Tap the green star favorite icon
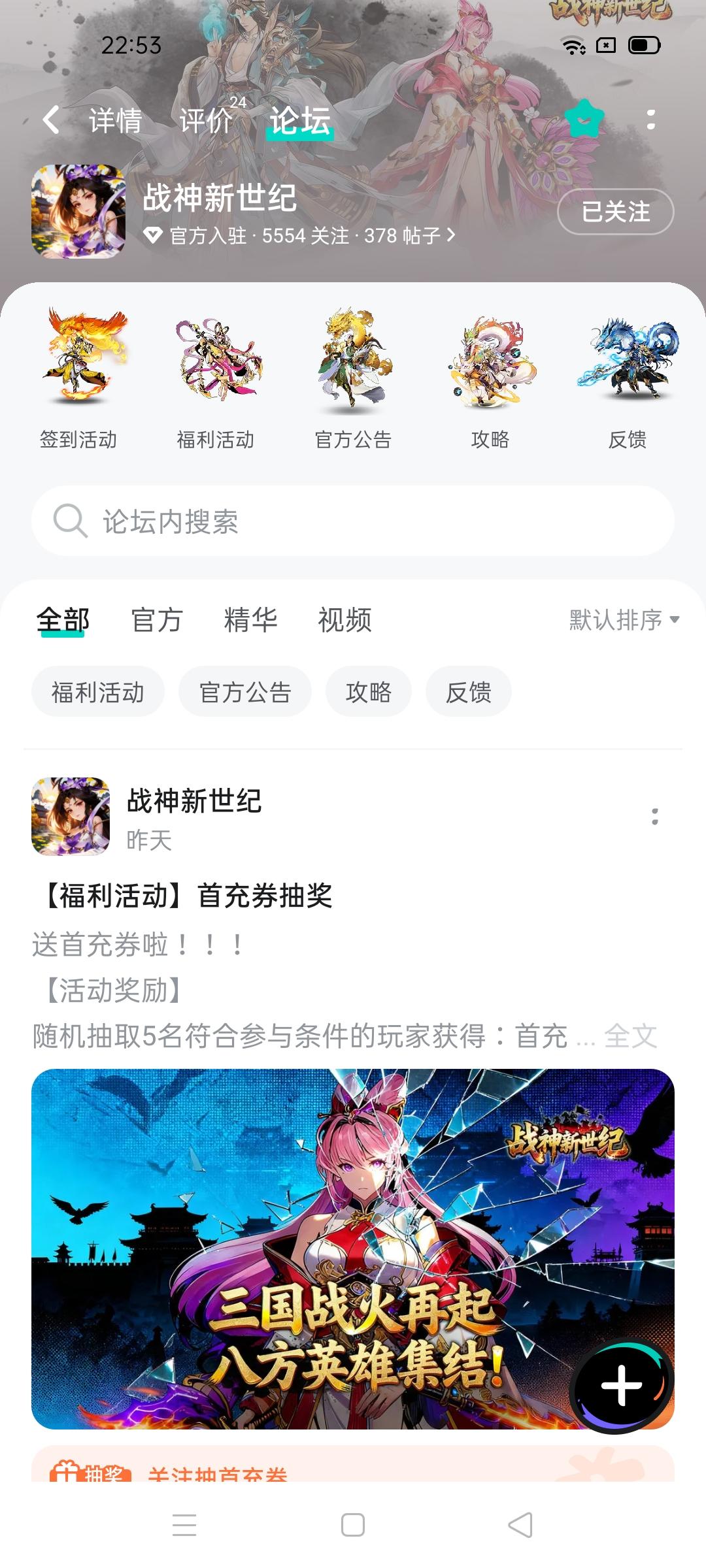The width and height of the screenshot is (706, 1568). click(x=584, y=119)
